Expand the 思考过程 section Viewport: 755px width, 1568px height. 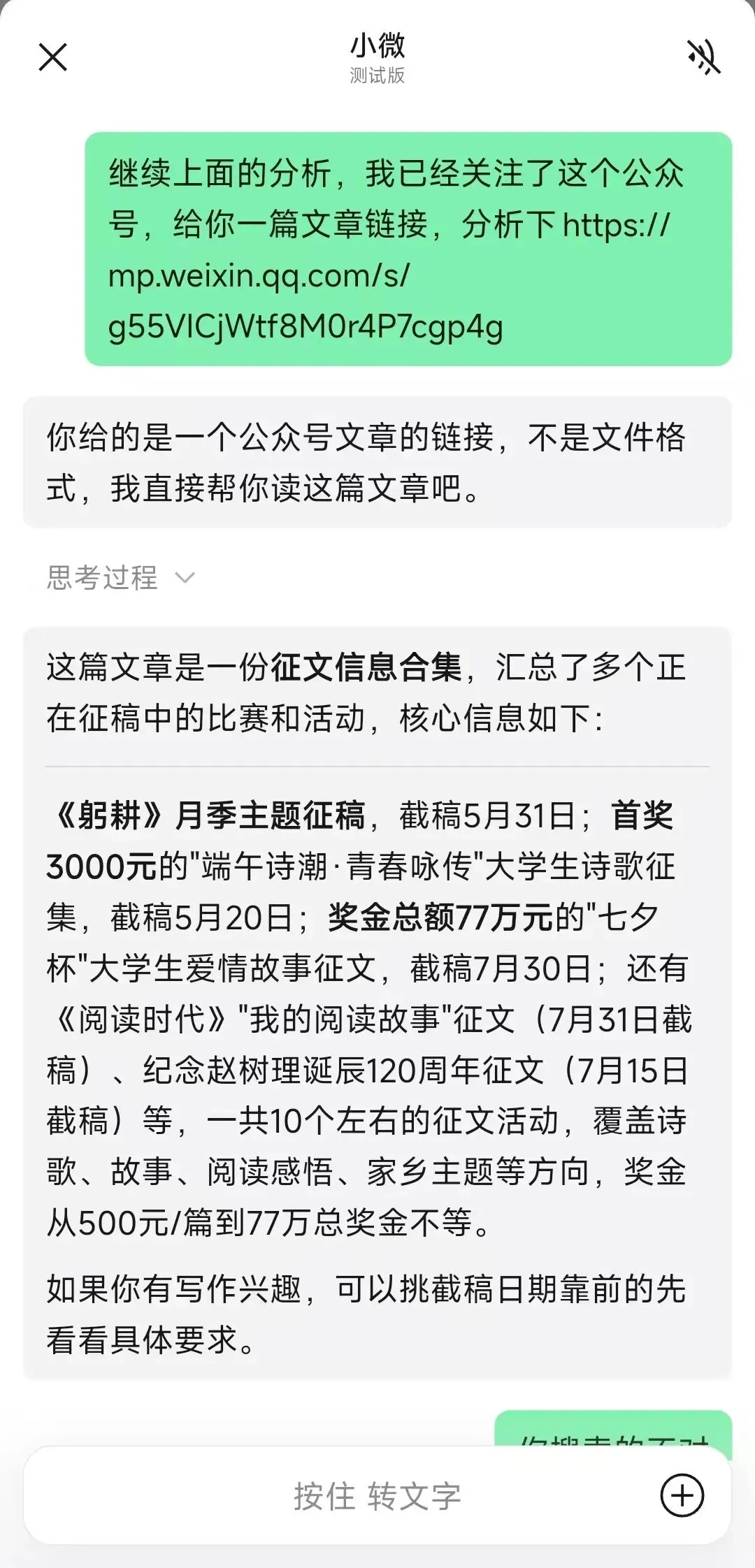[x=120, y=578]
